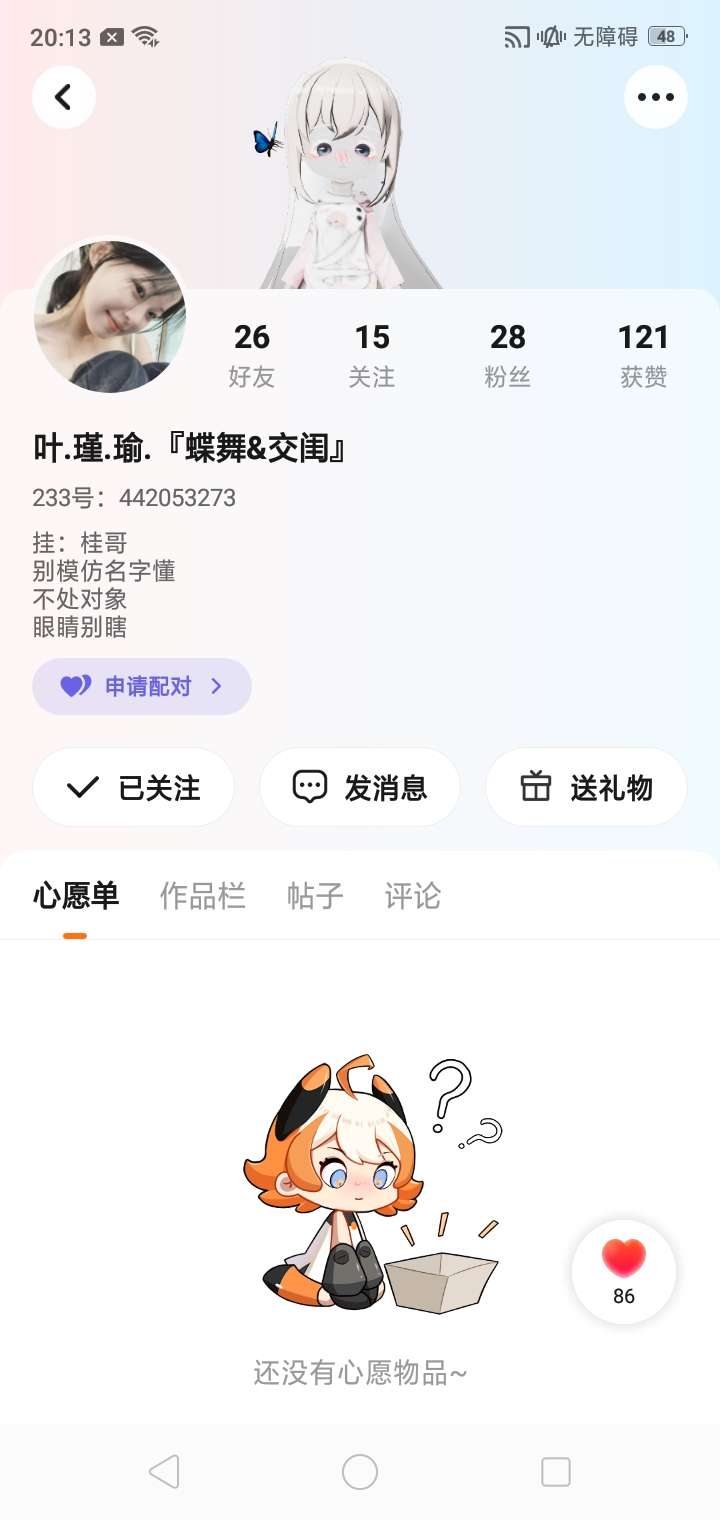Screen dimensions: 720x1520
Task: Open the 粉丝 followers list
Action: 508,354
